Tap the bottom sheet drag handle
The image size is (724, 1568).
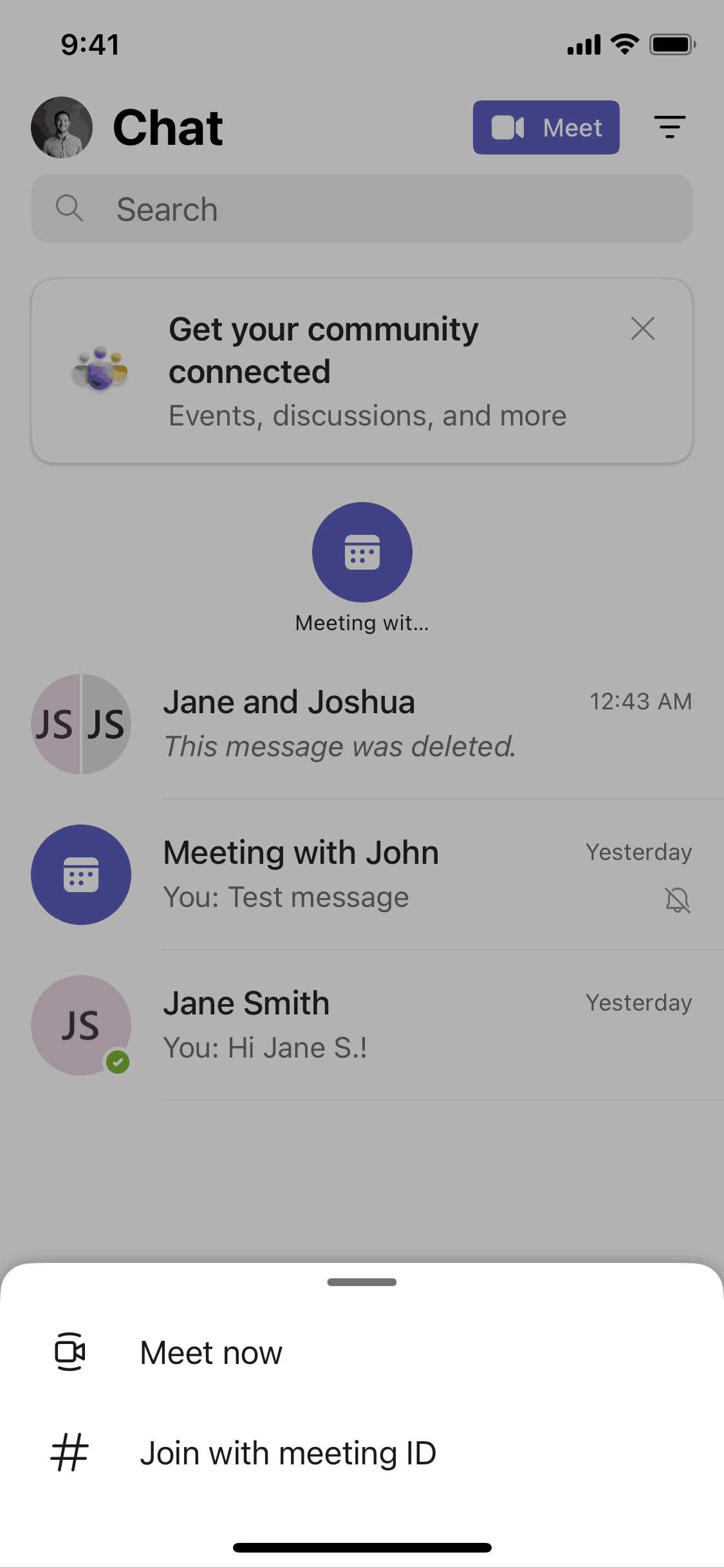pos(362,1282)
